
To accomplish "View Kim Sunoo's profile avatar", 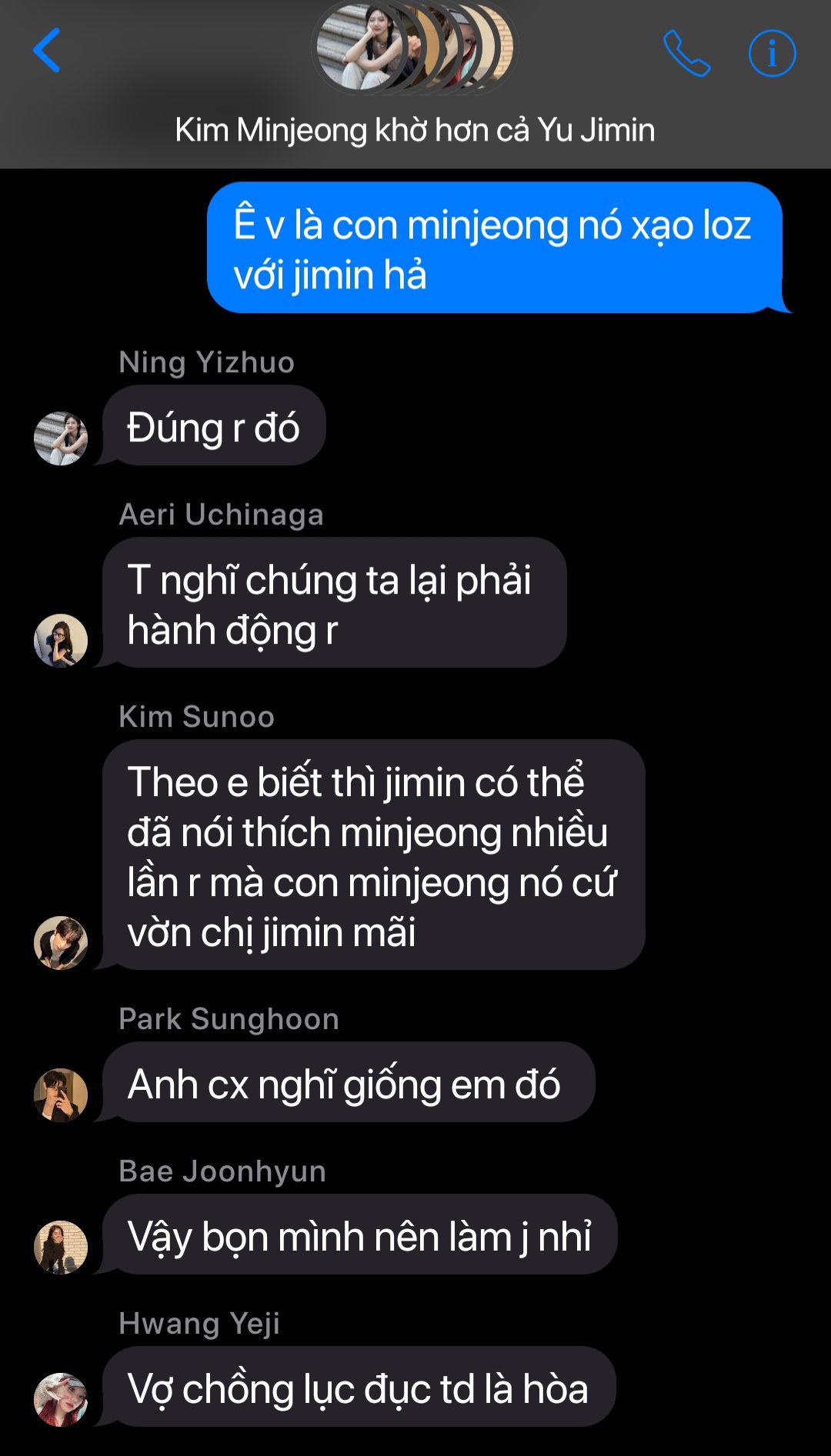I will click(61, 943).
